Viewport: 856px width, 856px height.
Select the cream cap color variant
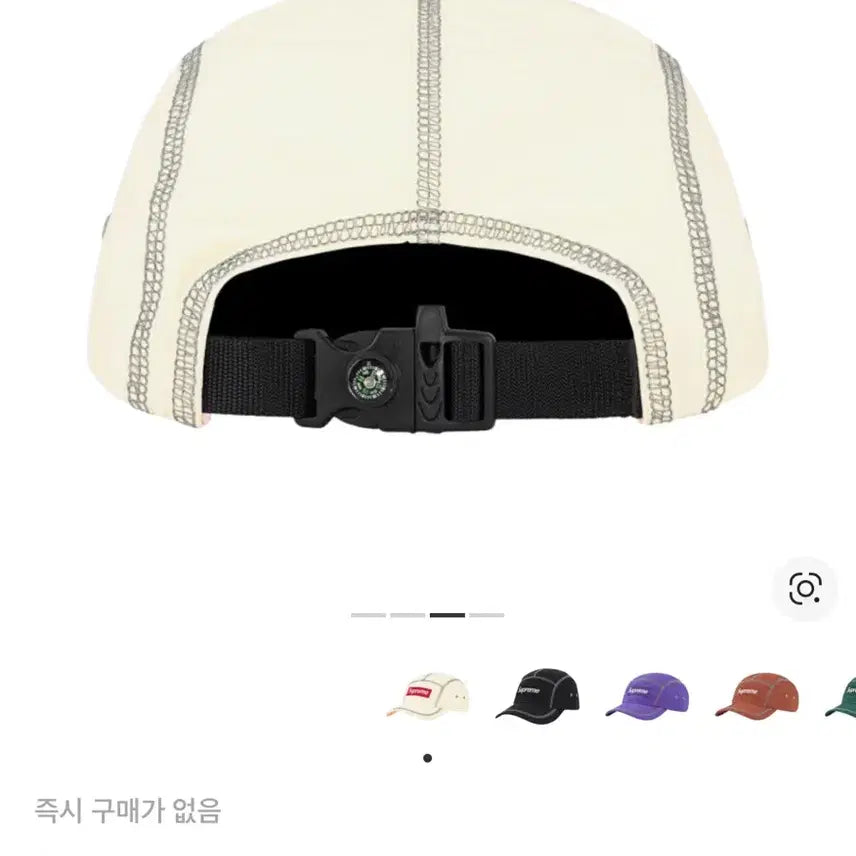click(427, 696)
